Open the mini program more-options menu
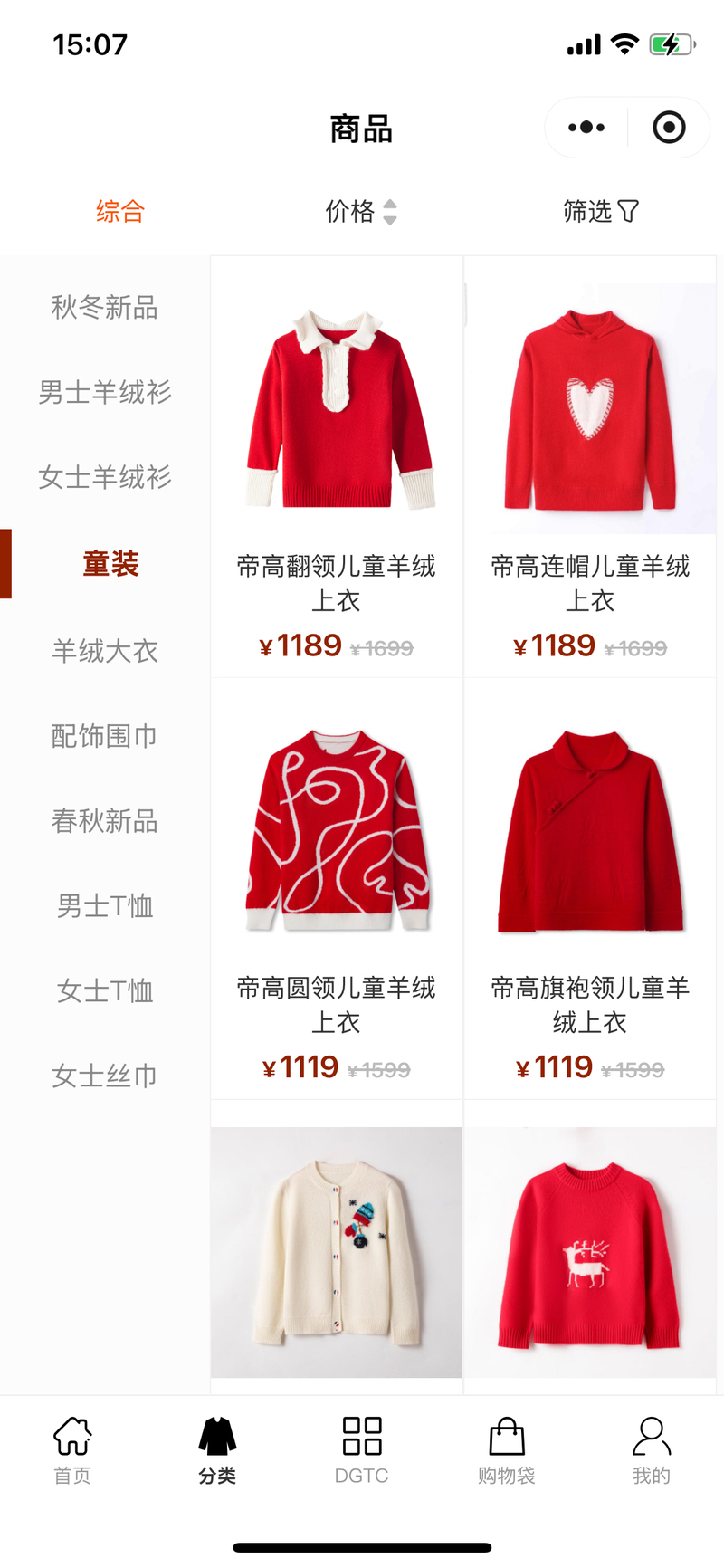The width and height of the screenshot is (724, 1568). (586, 128)
